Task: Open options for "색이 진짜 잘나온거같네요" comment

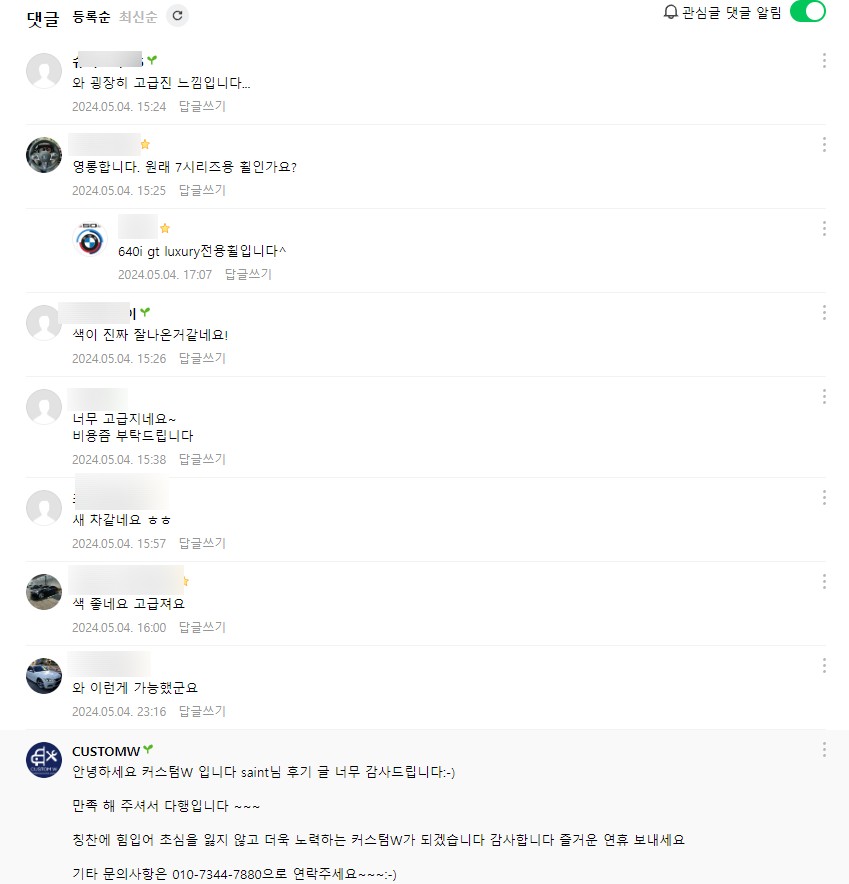Action: (824, 313)
